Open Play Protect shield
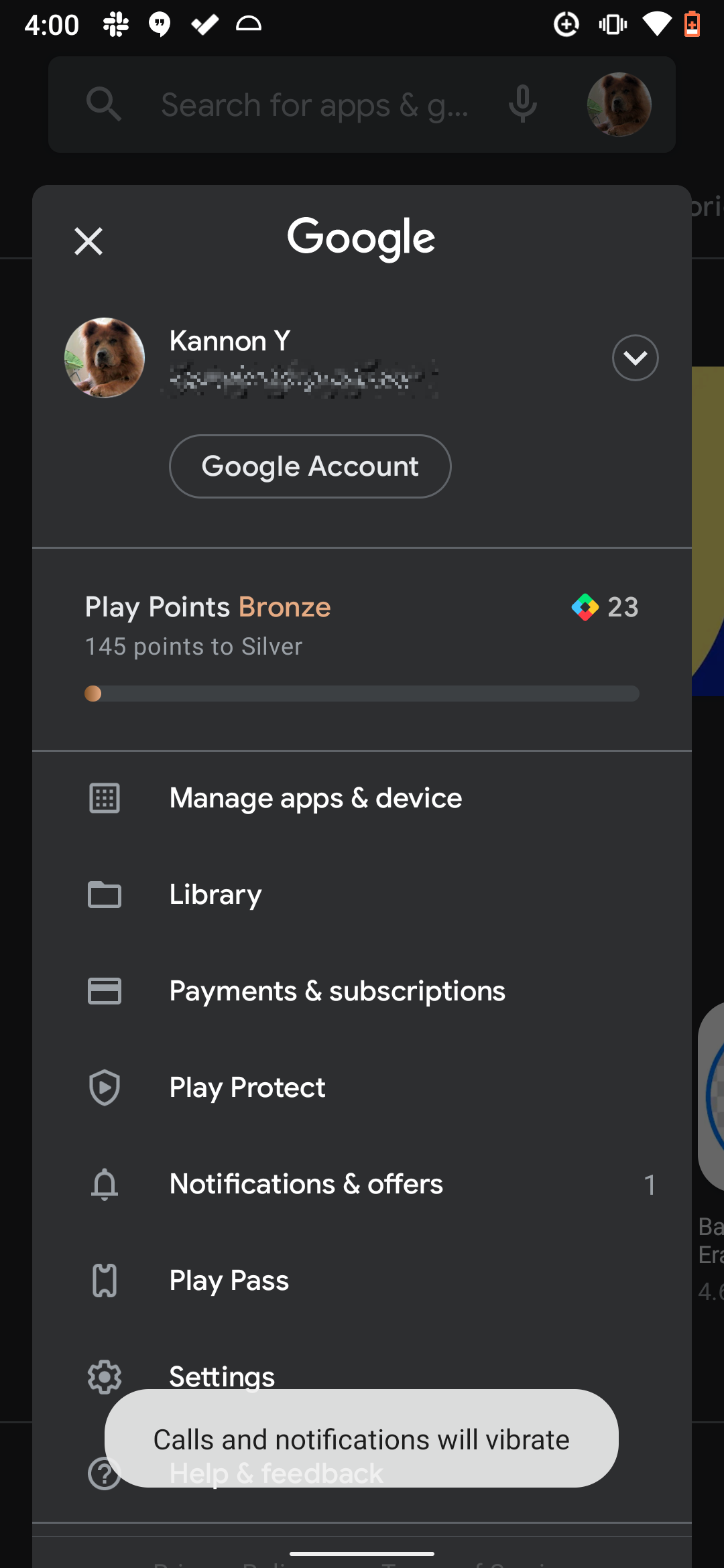724x1568 pixels. pos(104,1087)
